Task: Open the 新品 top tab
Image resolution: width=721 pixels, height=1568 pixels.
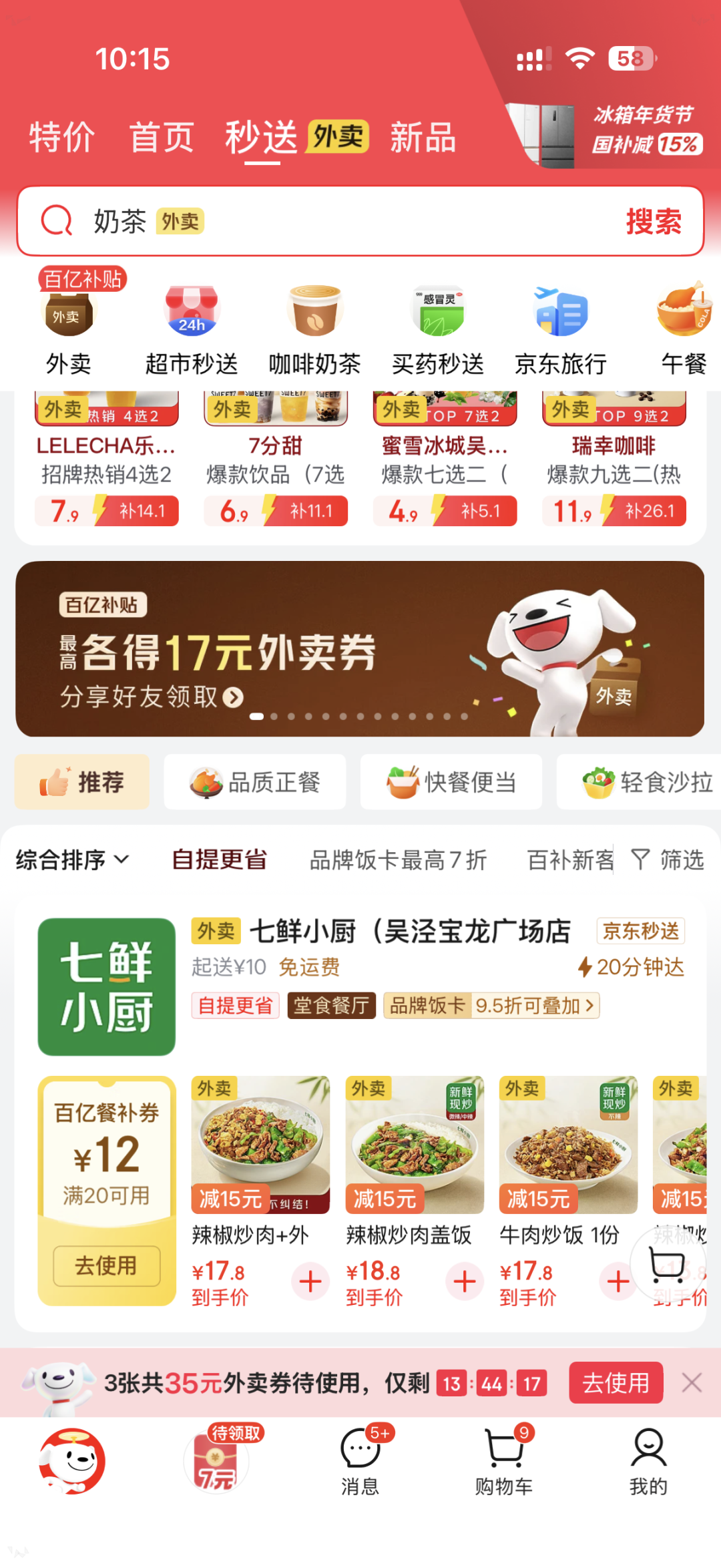Action: click(x=423, y=138)
